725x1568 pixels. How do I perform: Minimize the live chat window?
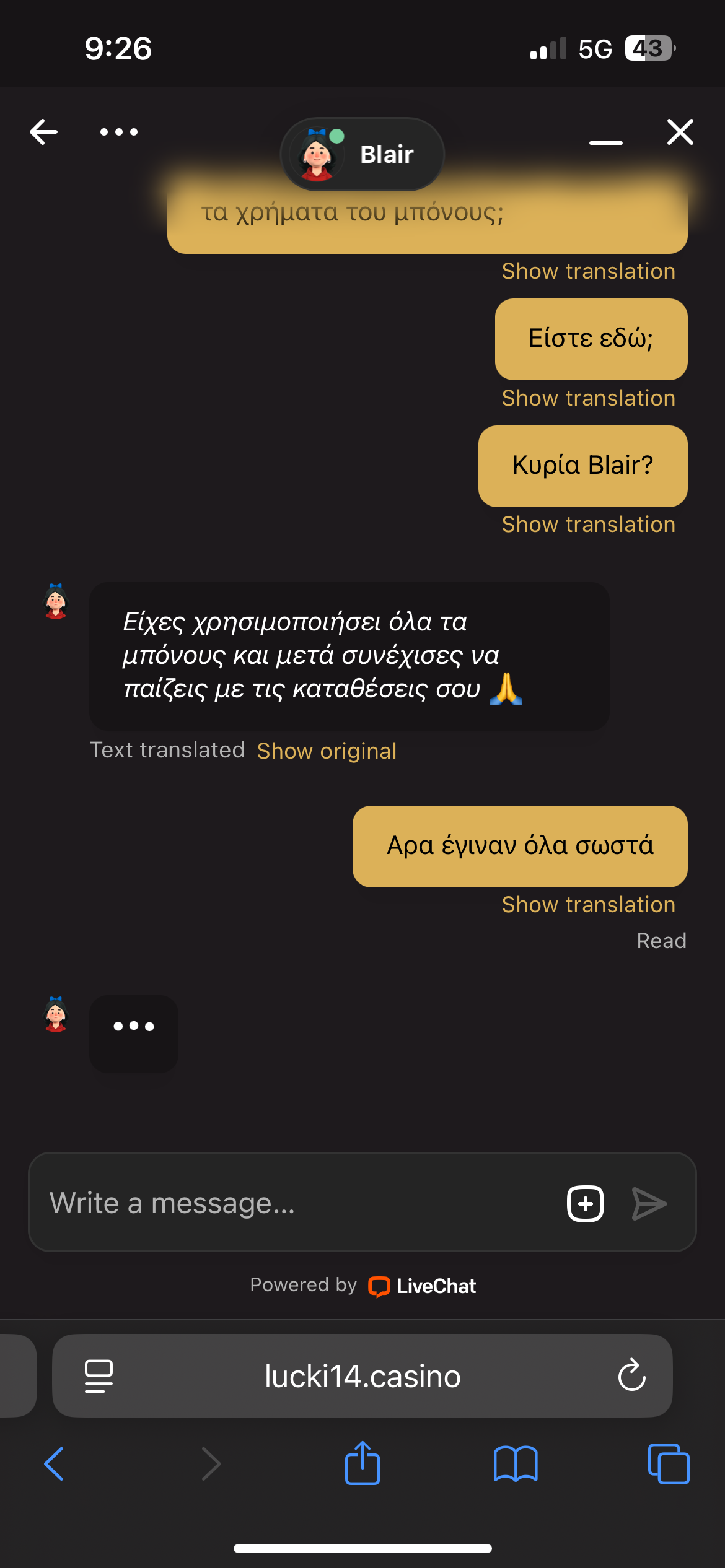click(605, 142)
